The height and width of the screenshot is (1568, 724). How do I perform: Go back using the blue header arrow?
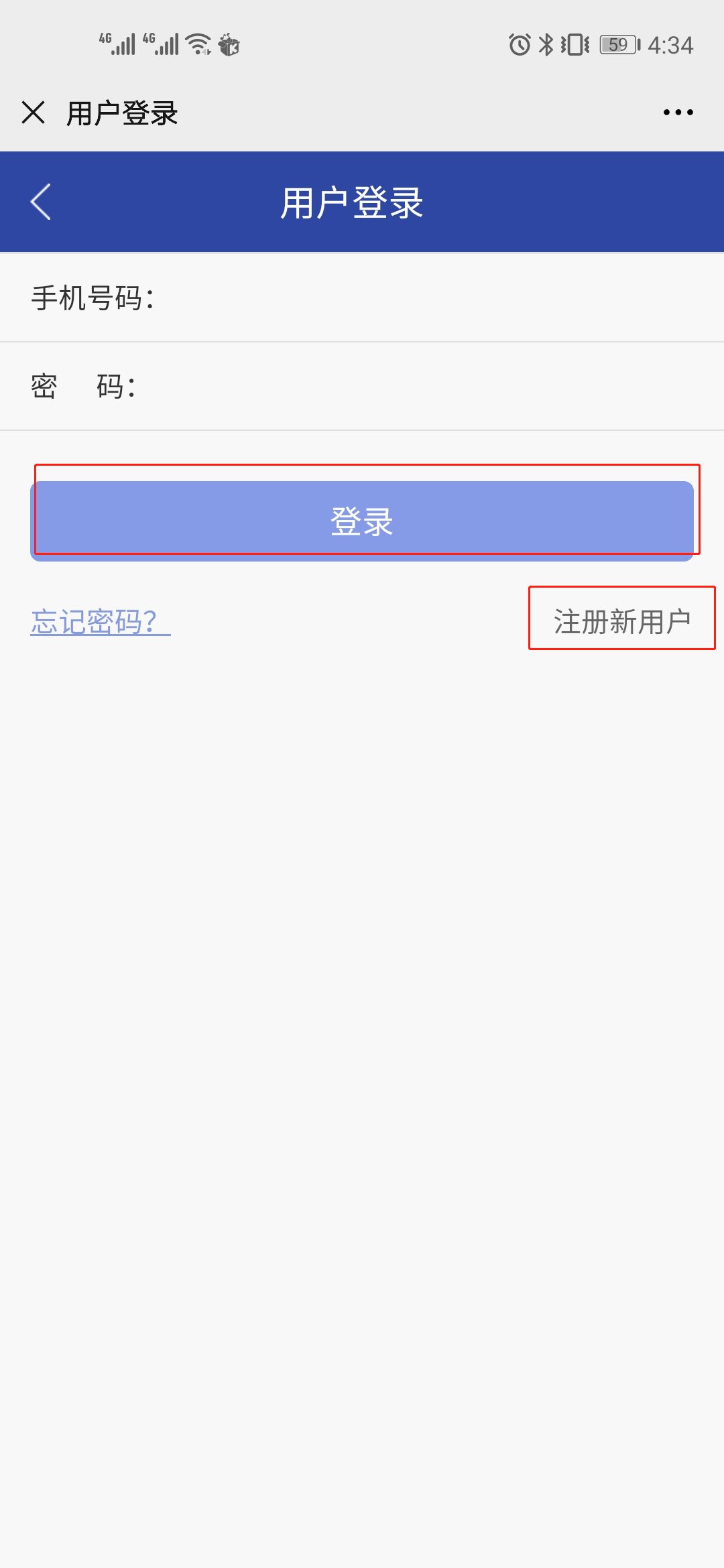pos(41,202)
